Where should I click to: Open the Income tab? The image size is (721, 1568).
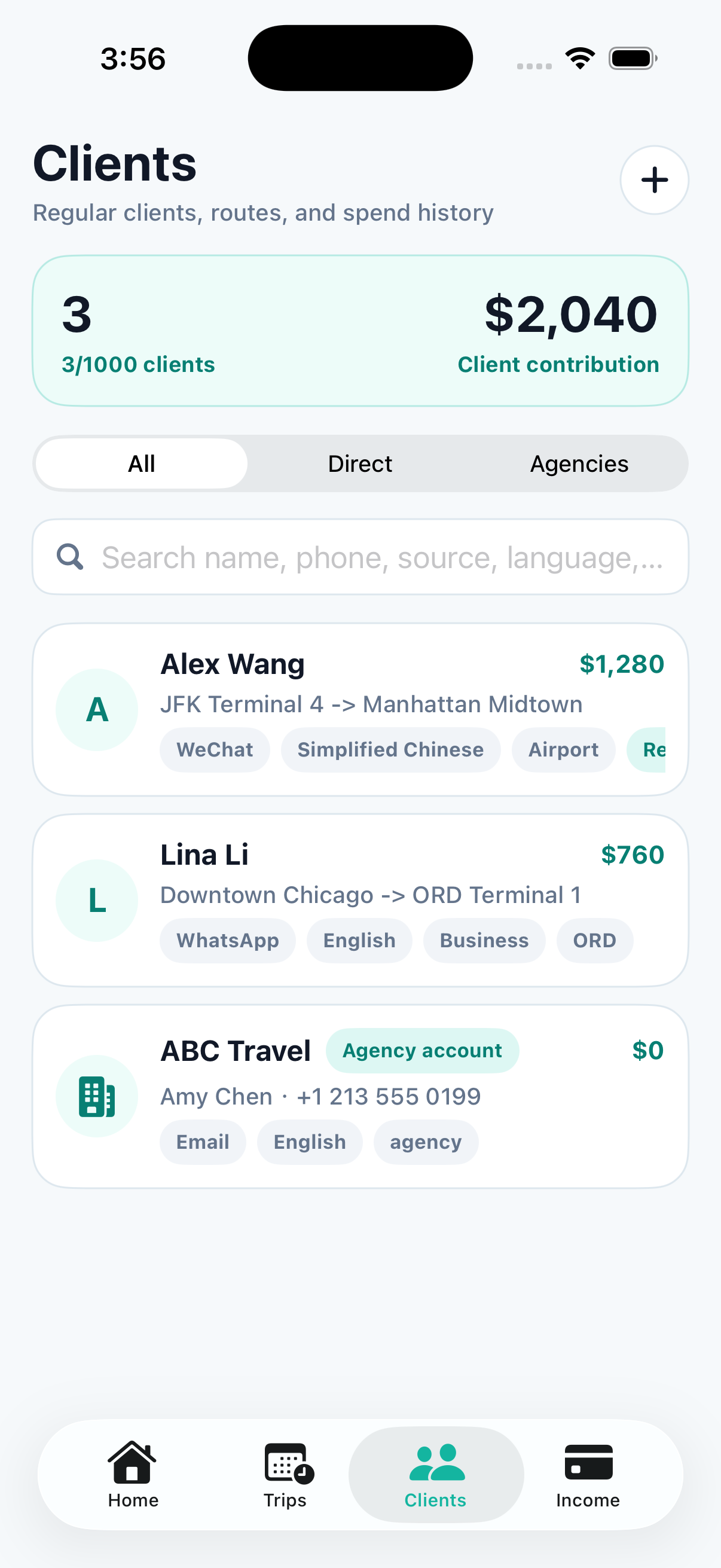click(x=588, y=1474)
